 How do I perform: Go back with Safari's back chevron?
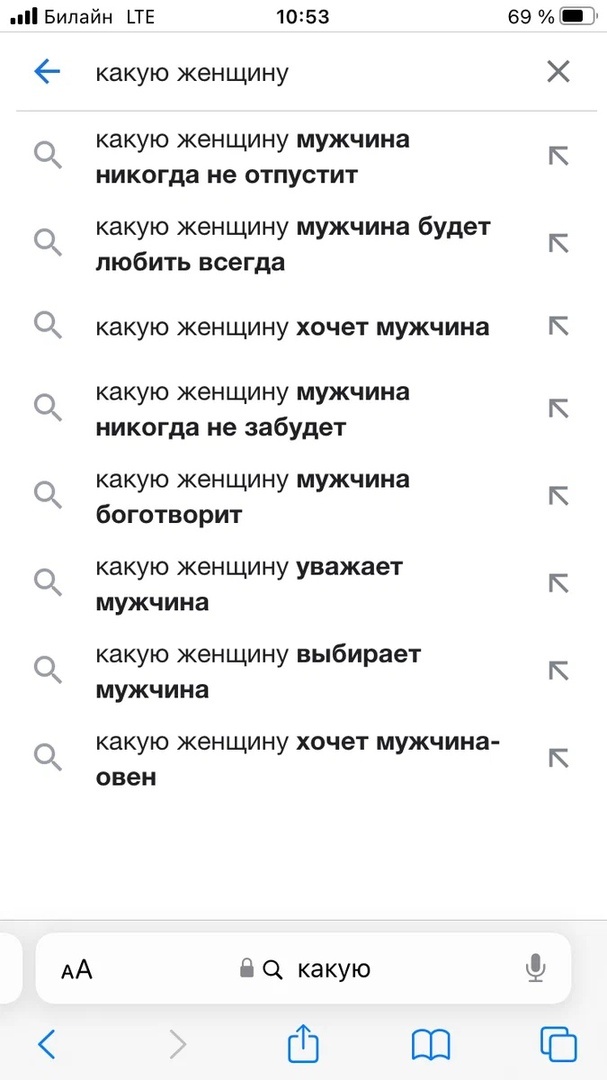click(x=47, y=1045)
